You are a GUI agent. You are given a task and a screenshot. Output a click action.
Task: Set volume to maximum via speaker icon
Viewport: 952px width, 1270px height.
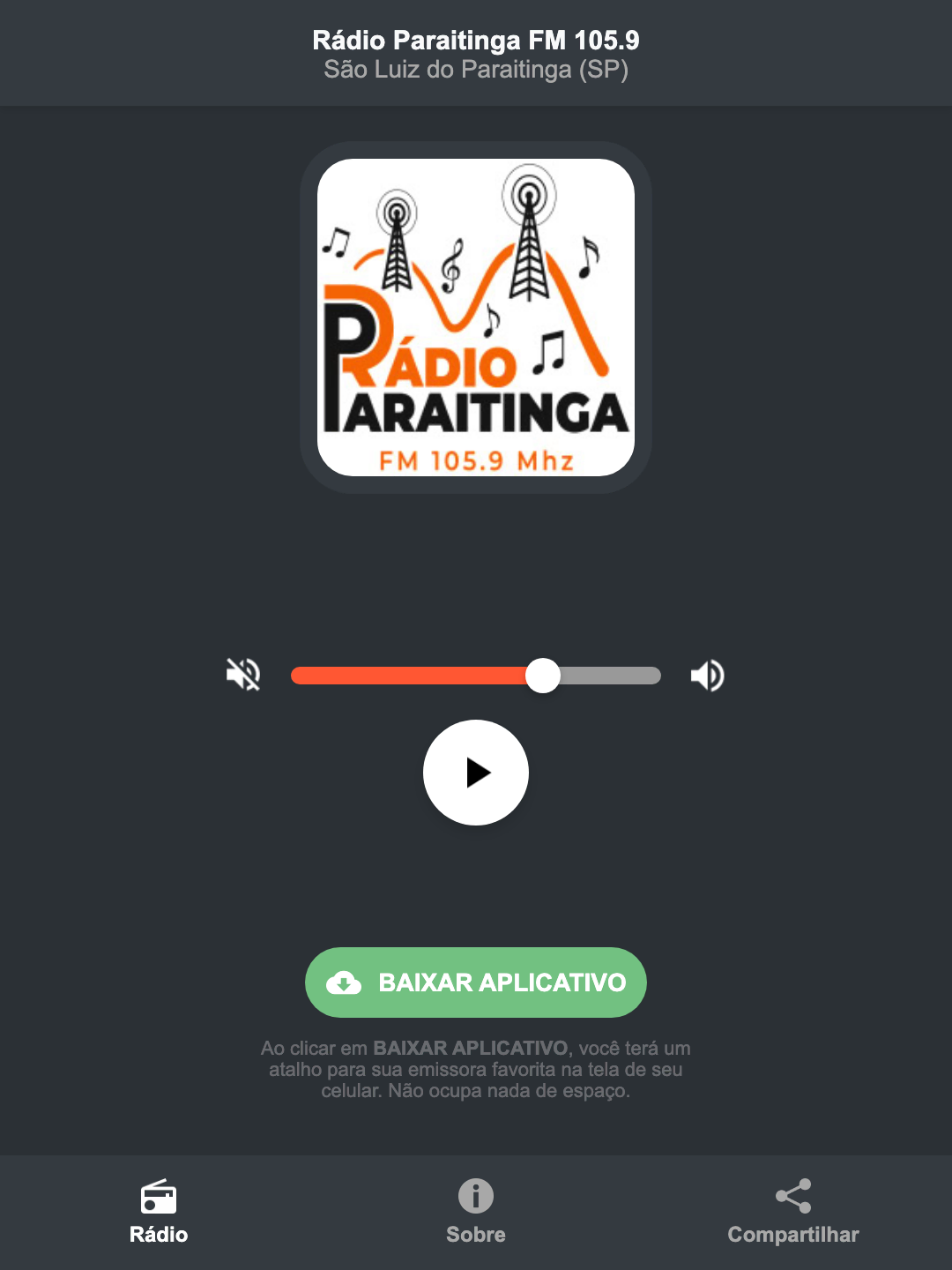pyautogui.click(x=707, y=675)
